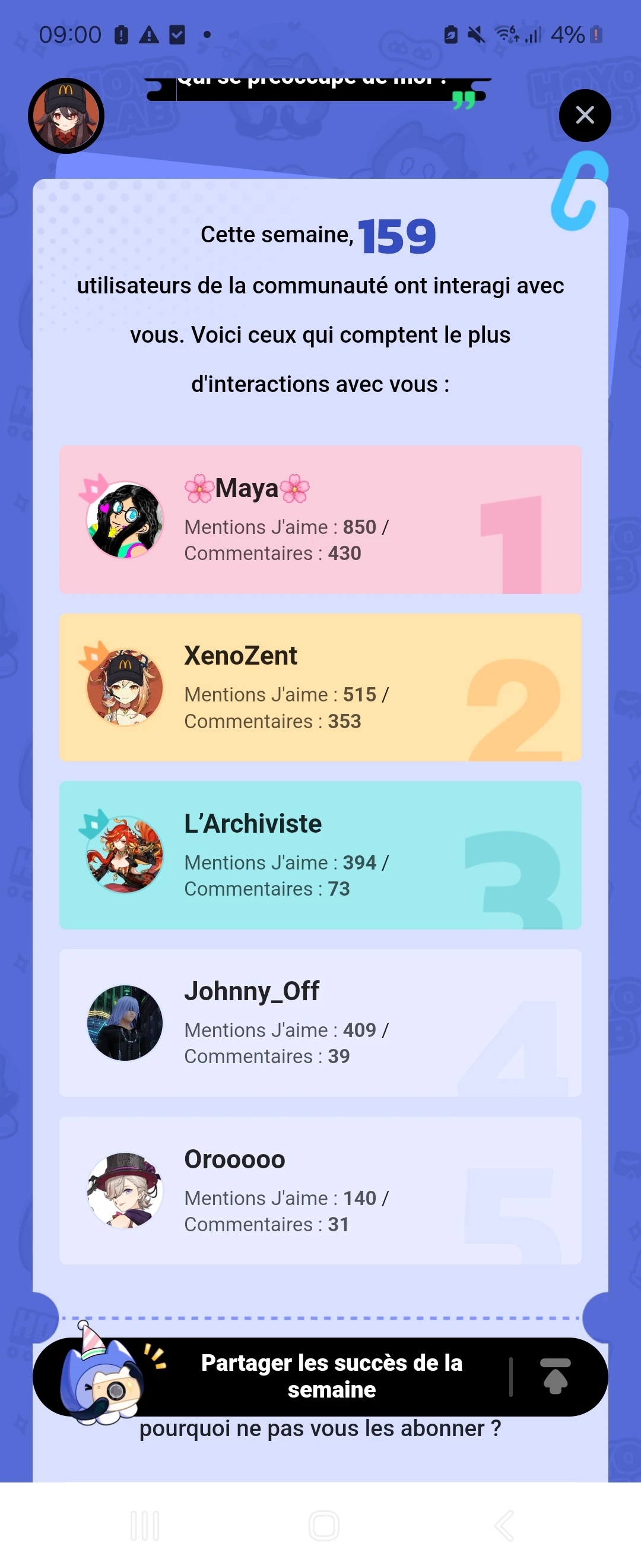
Task: Go to the system home screen
Action: pos(323,1525)
